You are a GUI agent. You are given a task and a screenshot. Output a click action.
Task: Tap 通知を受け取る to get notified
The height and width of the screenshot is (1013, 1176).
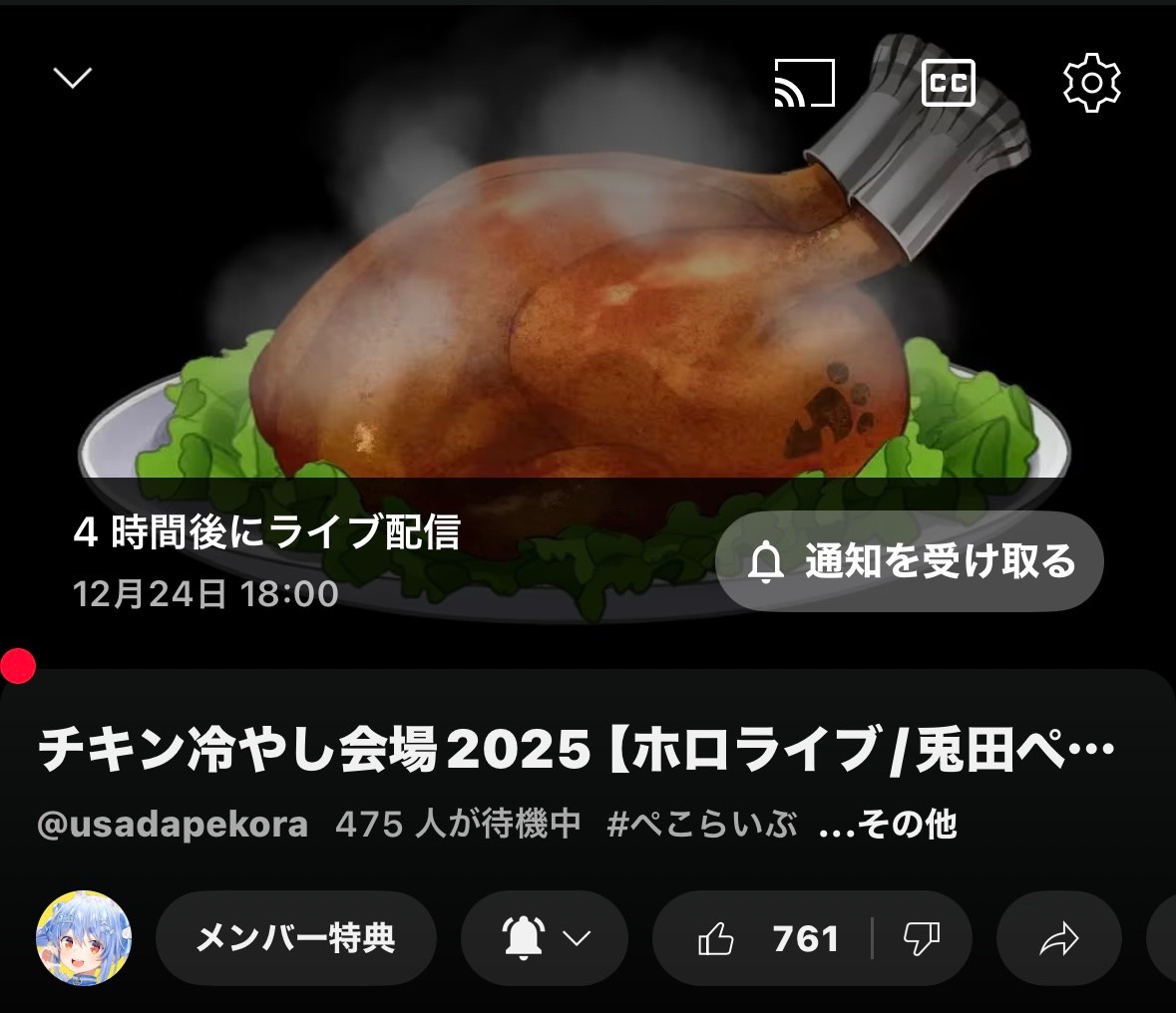click(910, 562)
